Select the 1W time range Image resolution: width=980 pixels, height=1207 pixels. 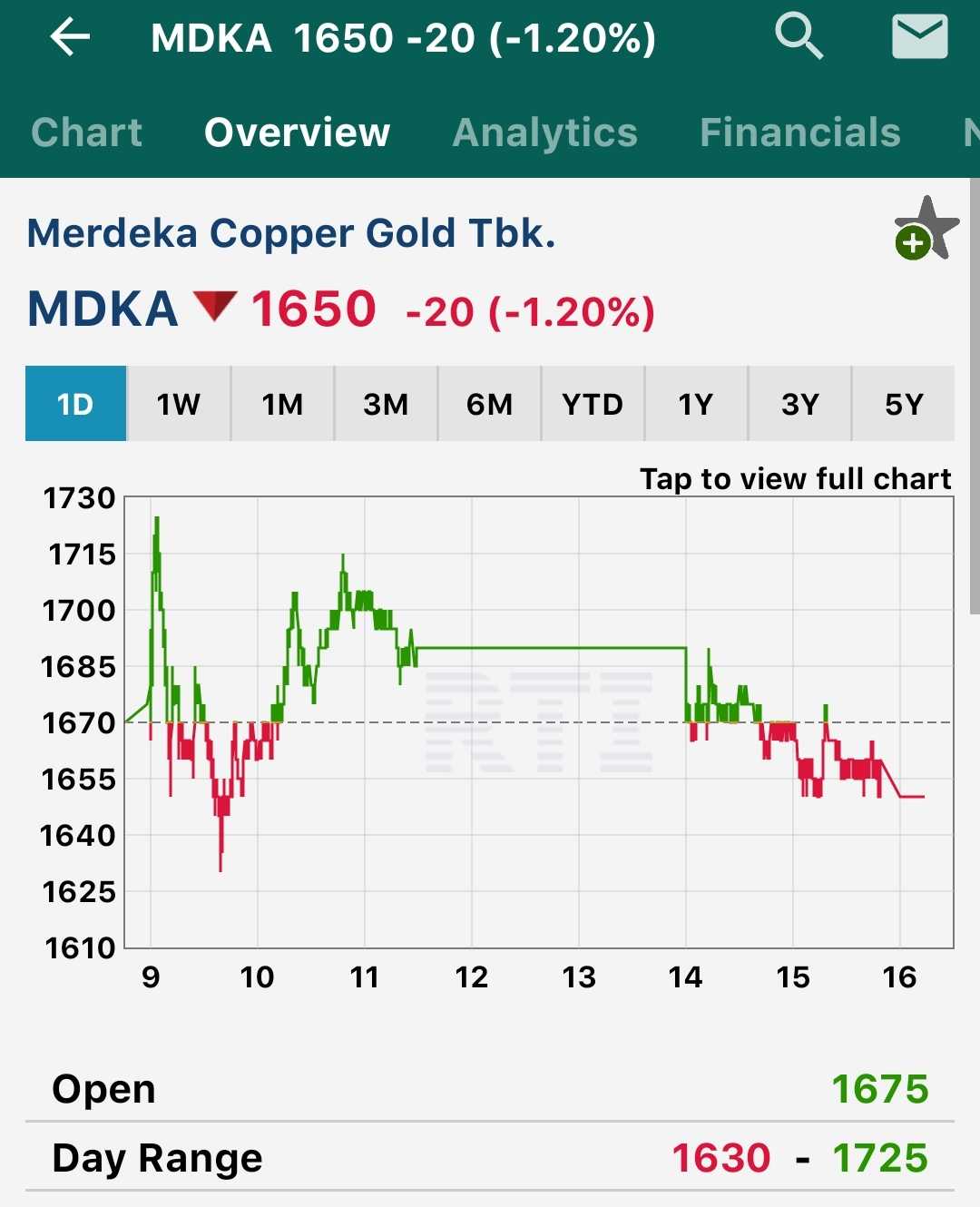pyautogui.click(x=179, y=405)
